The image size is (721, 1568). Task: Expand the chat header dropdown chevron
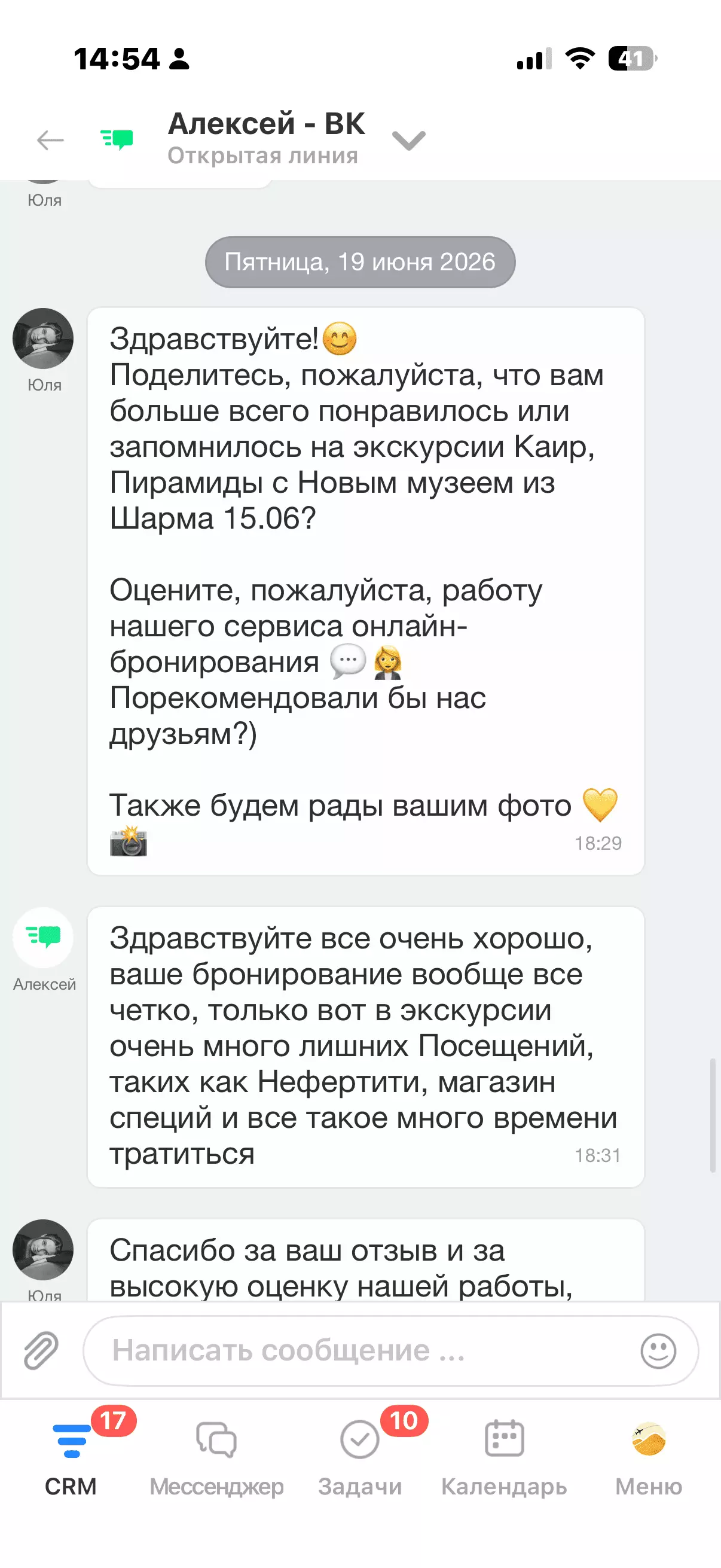[409, 140]
